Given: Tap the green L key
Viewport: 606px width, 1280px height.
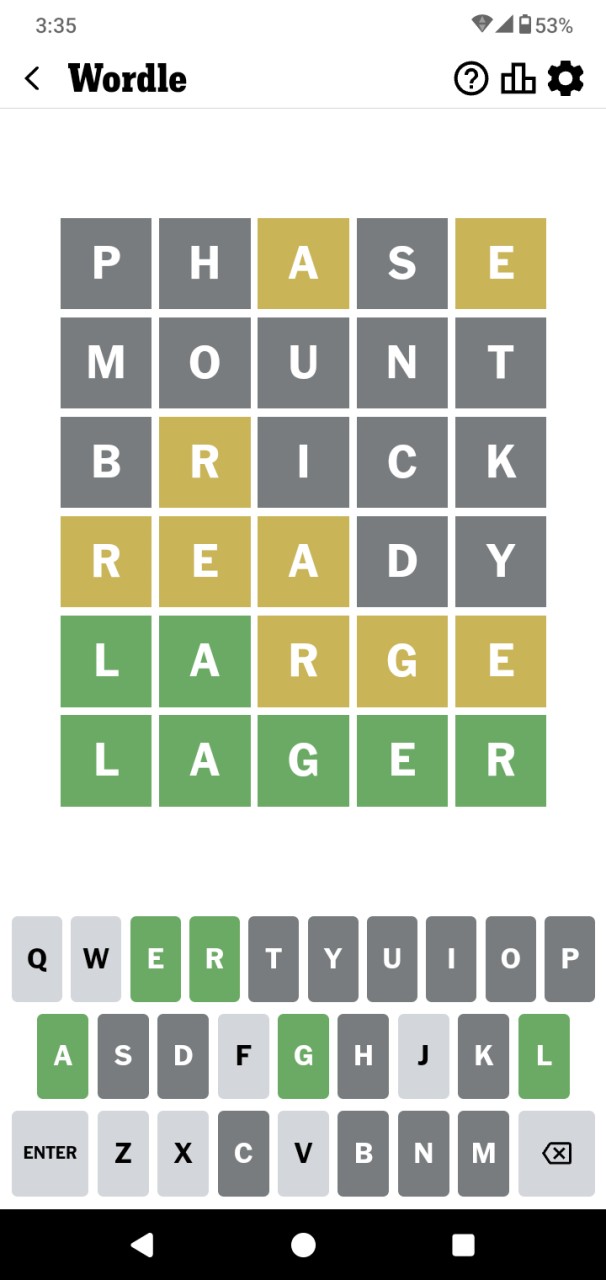Looking at the screenshot, I should tap(544, 1056).
